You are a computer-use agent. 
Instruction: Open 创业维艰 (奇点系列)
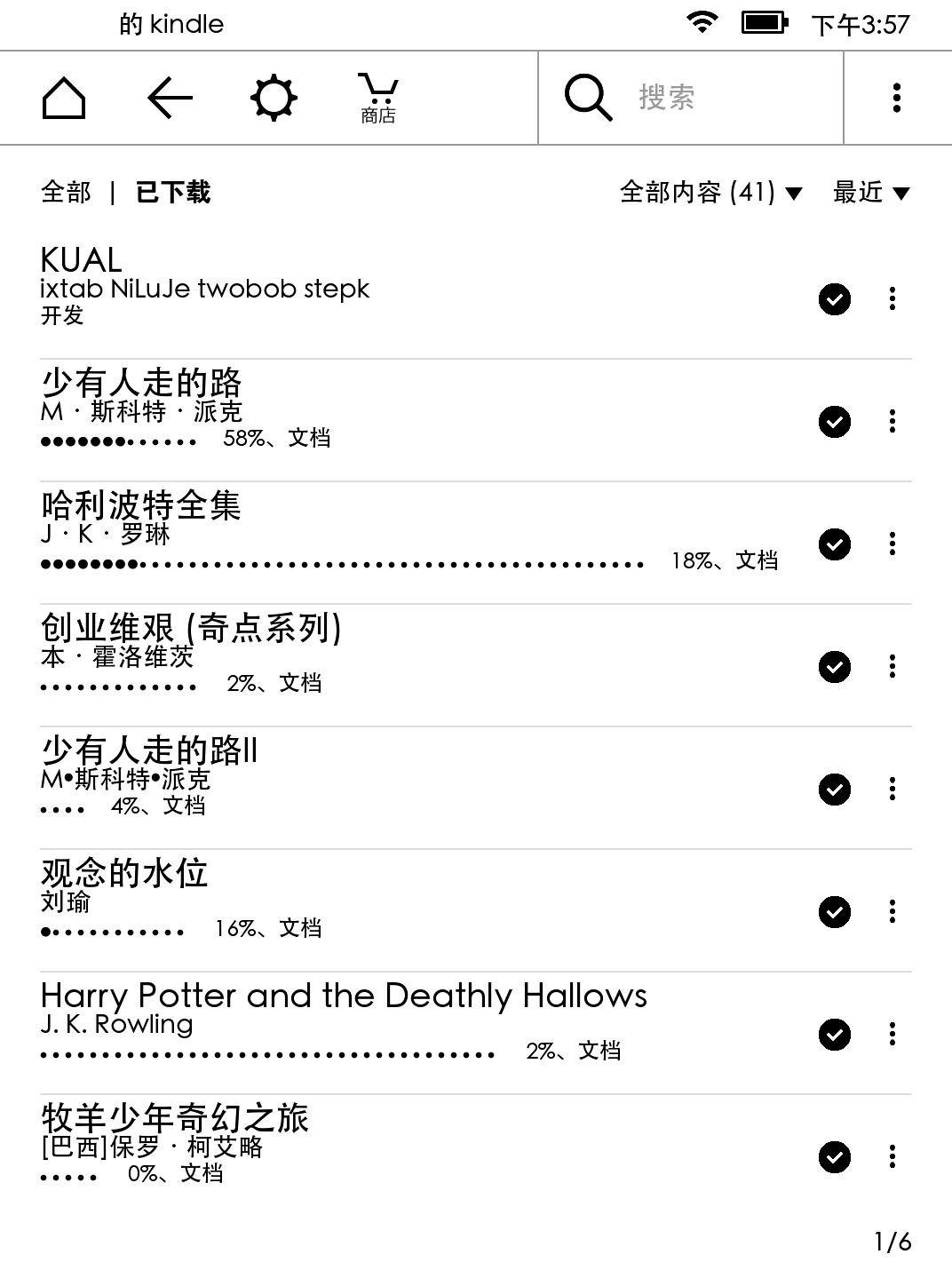[x=191, y=629]
